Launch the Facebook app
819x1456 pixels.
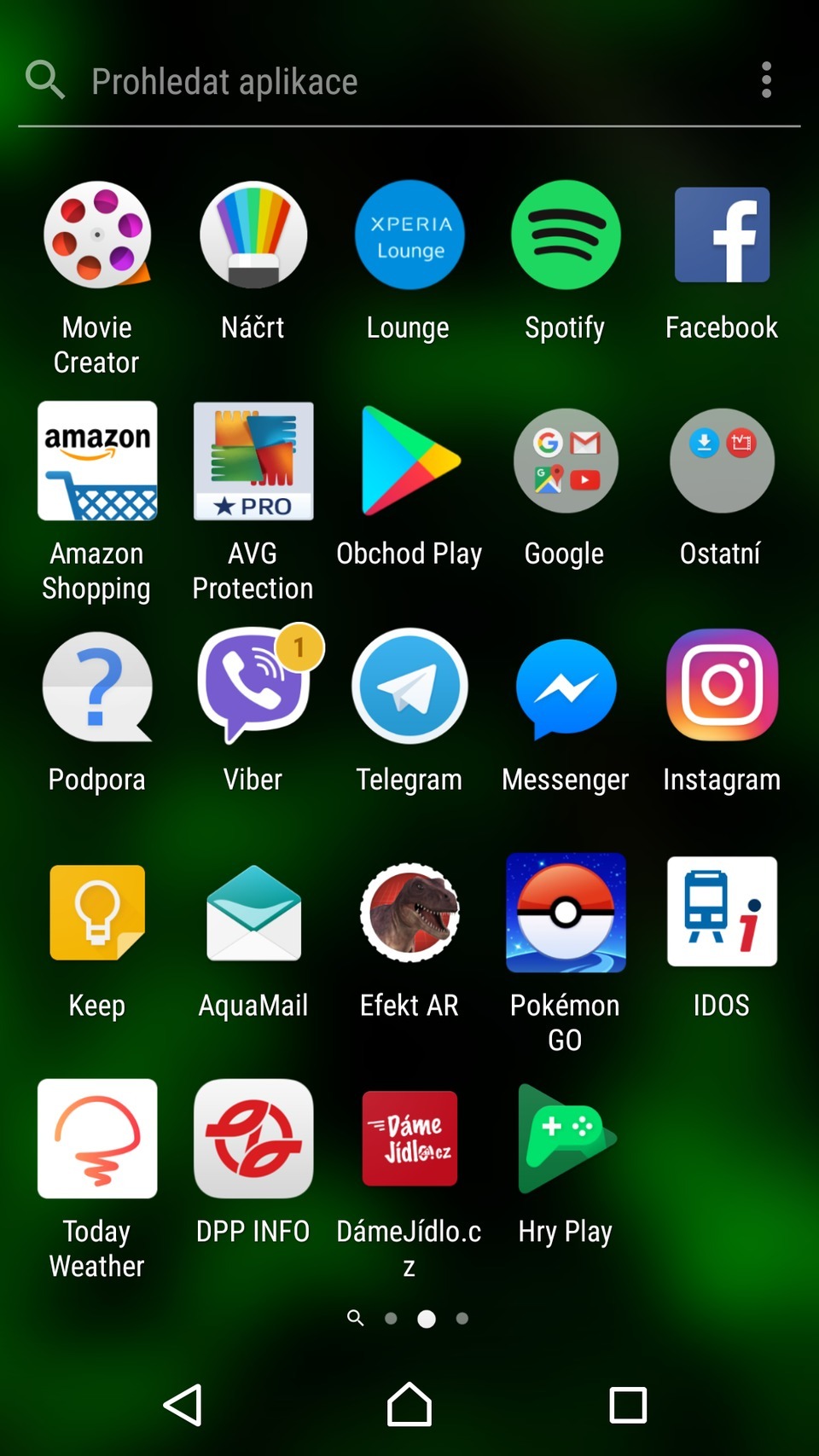pyautogui.click(x=721, y=235)
